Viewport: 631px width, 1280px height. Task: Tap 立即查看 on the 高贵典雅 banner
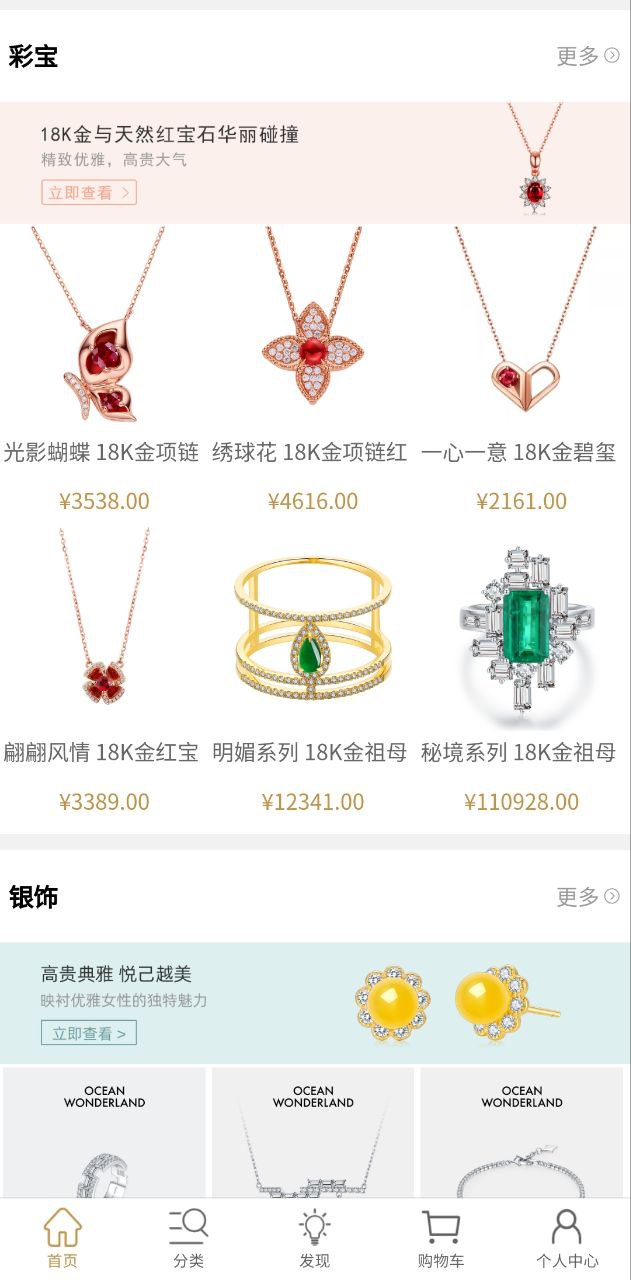88,1033
